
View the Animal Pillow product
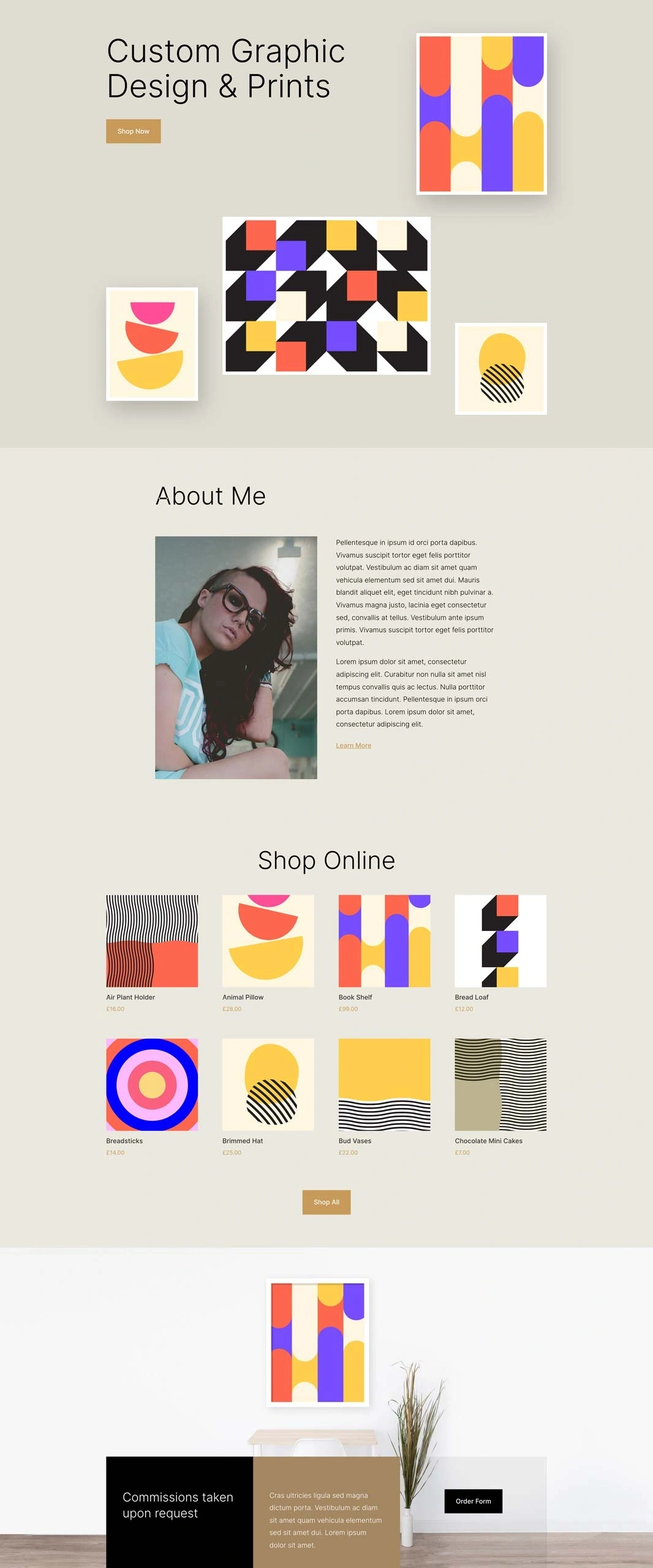(268, 941)
